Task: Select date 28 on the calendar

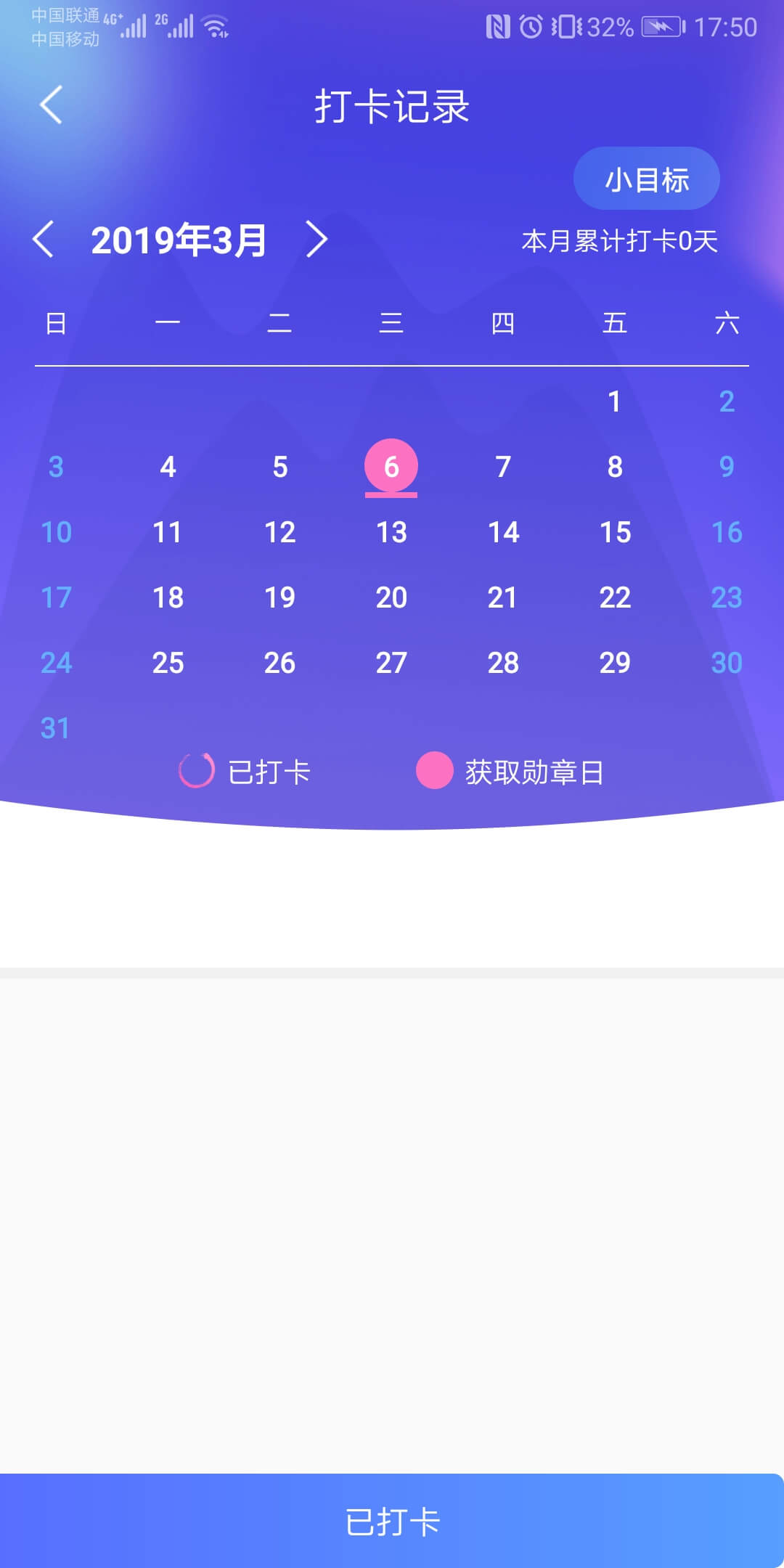Action: coord(503,663)
